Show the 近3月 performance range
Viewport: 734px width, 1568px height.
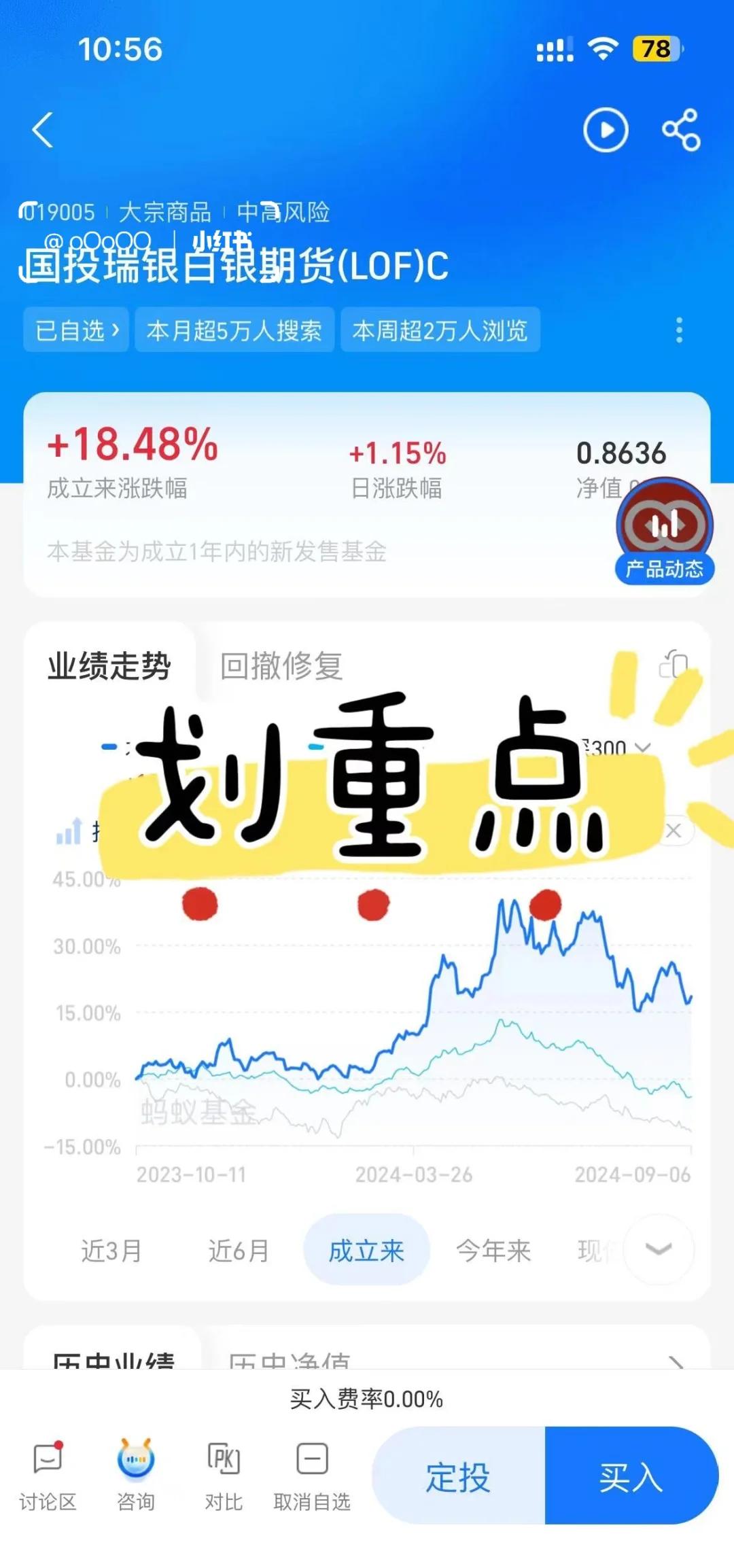[111, 1251]
